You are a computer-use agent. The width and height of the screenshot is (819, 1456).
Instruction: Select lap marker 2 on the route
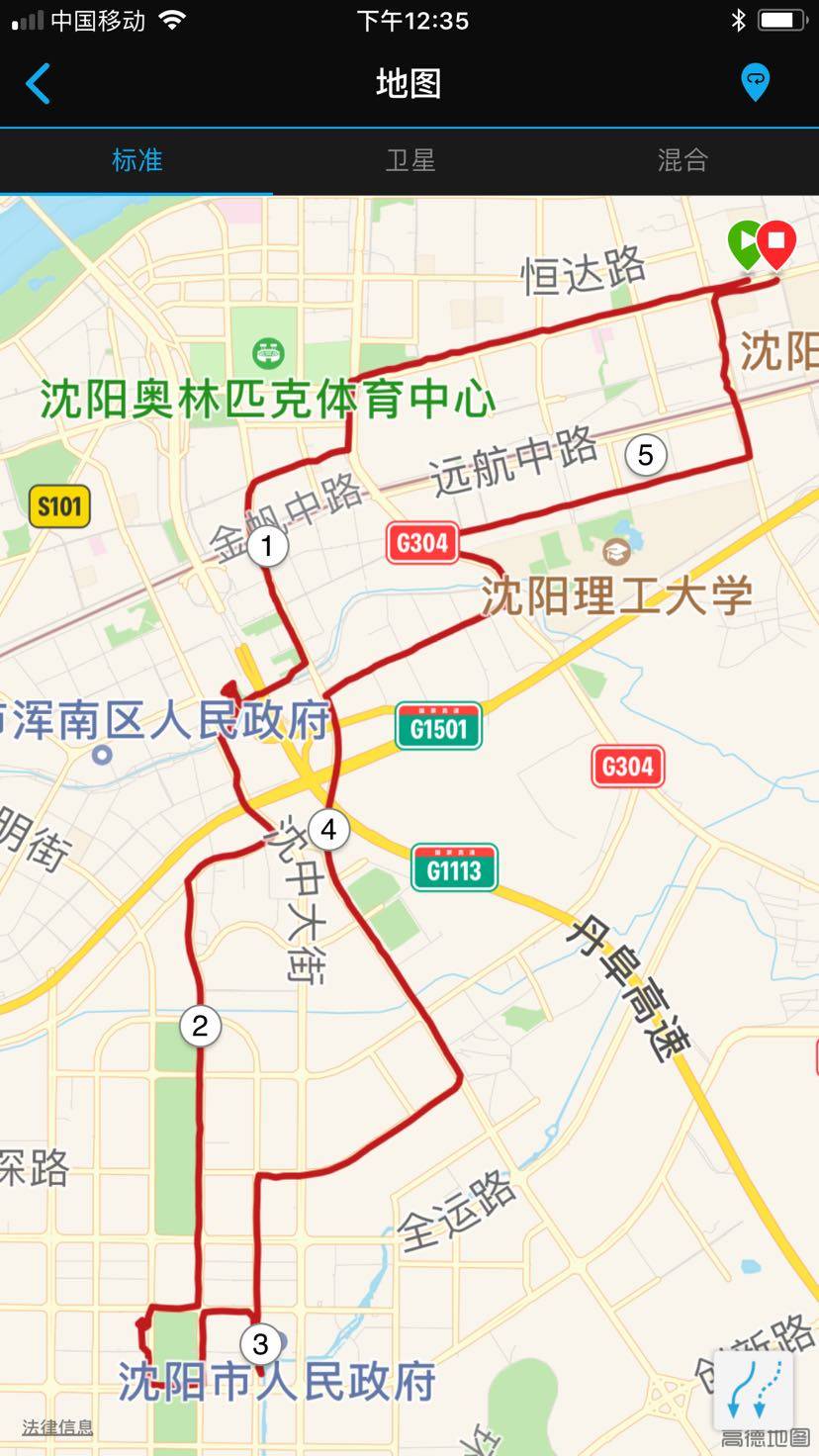200,1026
